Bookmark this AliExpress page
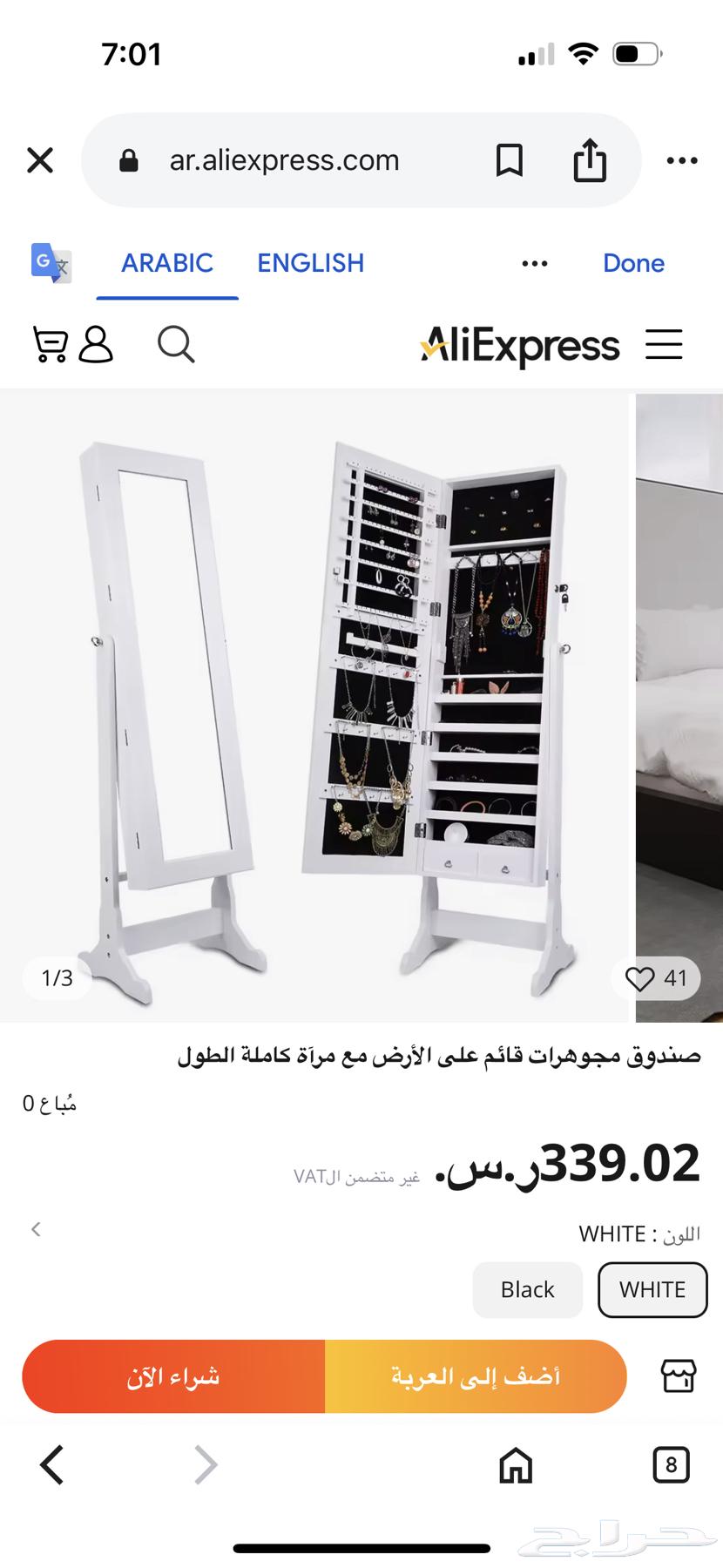This screenshot has width=723, height=1568. pos(509,160)
